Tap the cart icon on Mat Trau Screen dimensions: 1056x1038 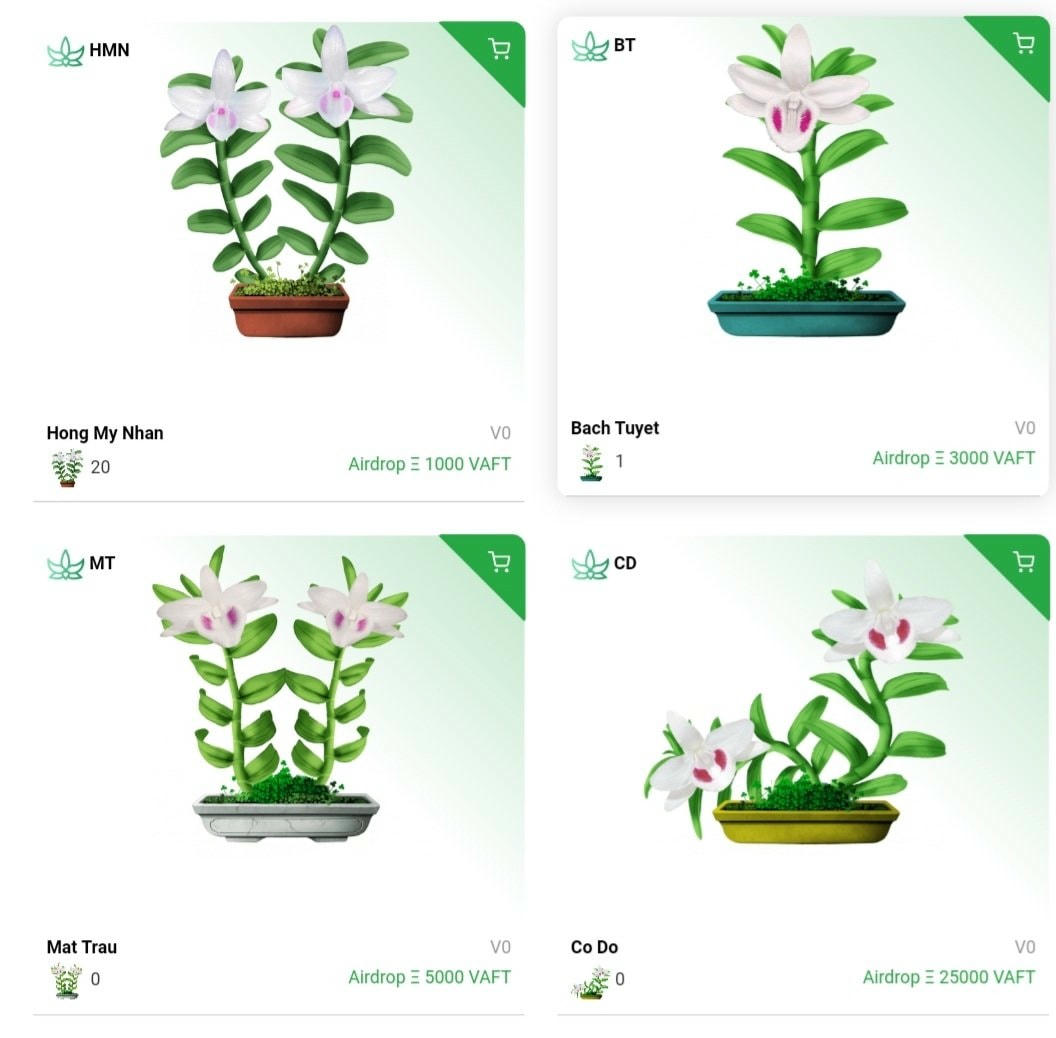tap(498, 561)
